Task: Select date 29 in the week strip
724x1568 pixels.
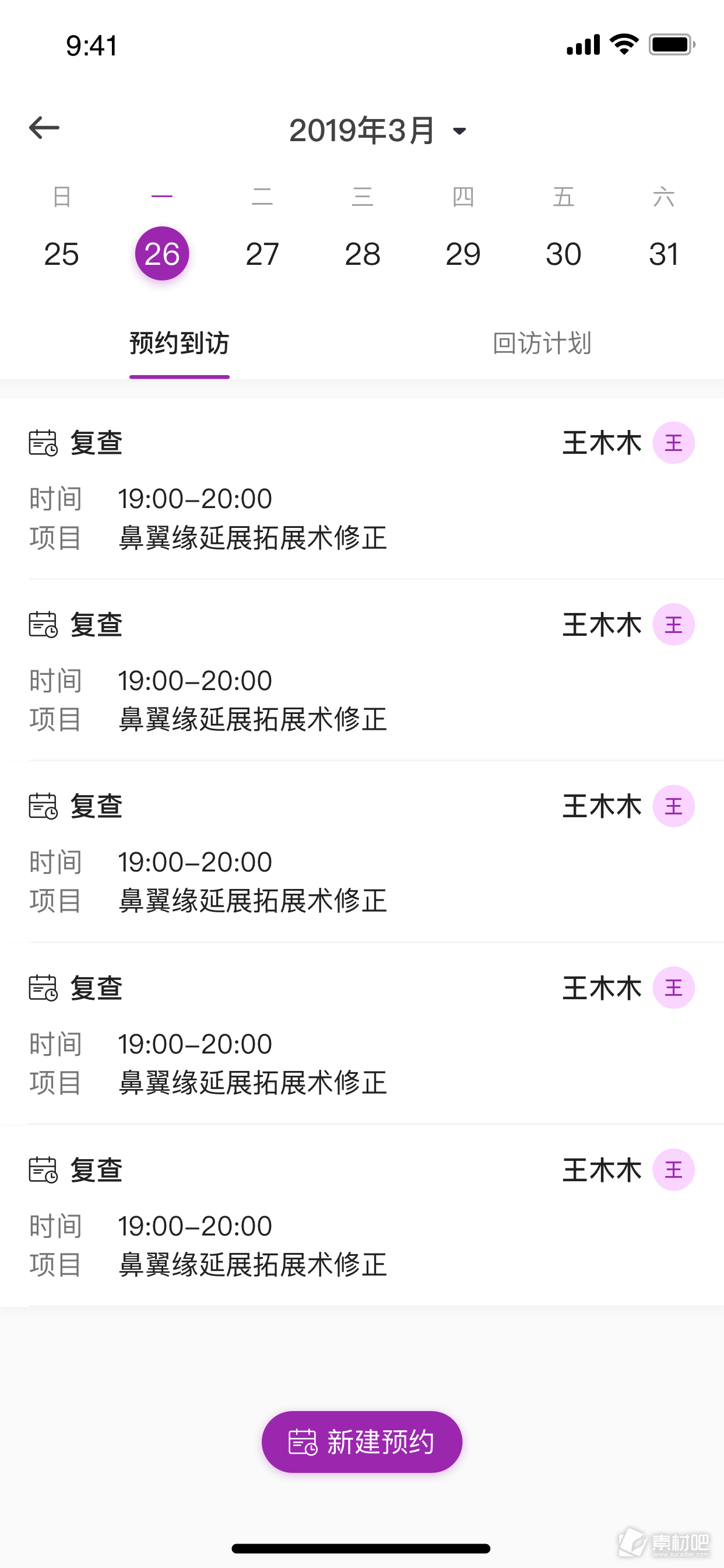Action: coord(463,254)
